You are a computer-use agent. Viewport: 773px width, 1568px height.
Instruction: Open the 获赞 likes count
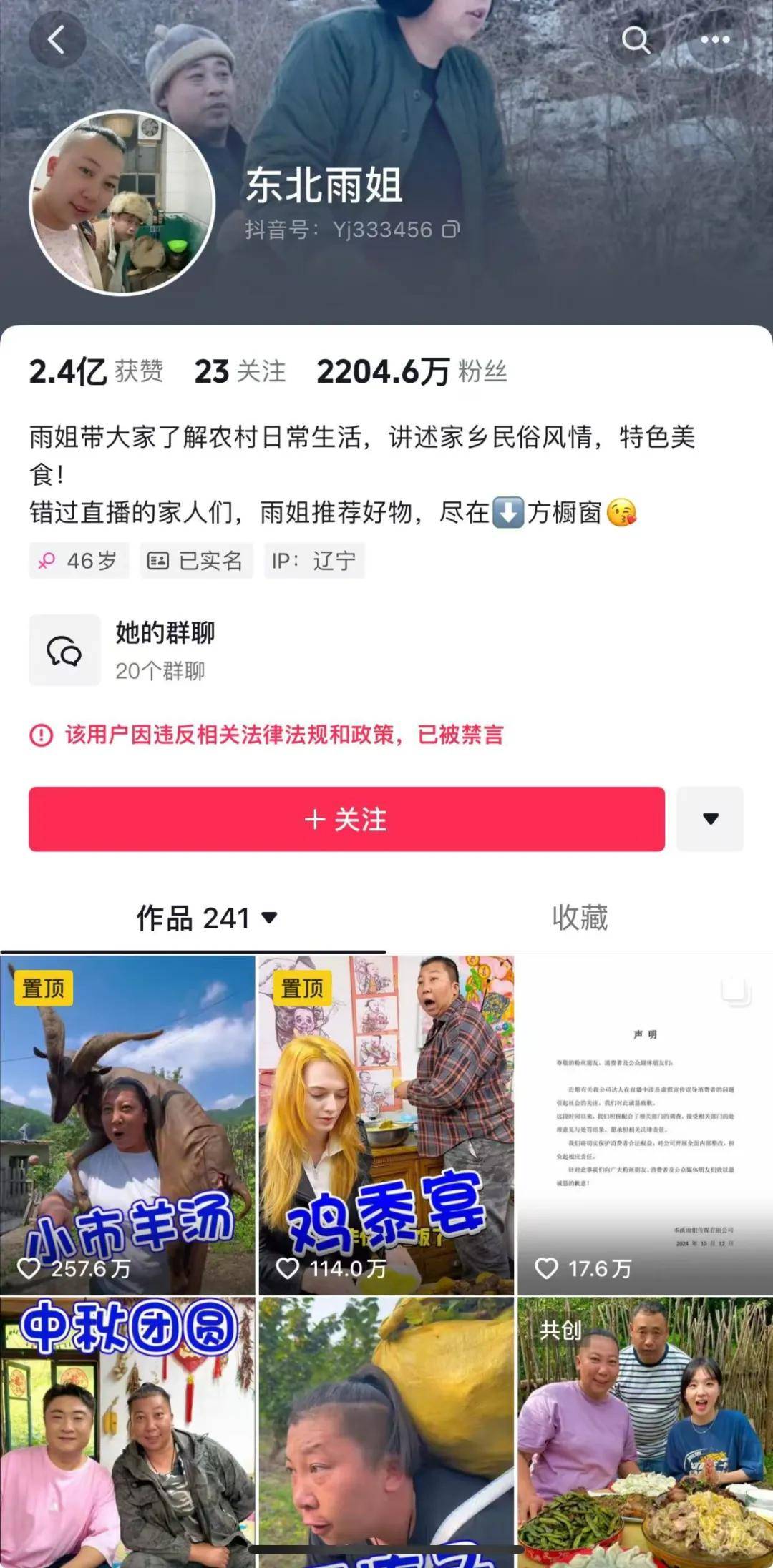pyautogui.click(x=97, y=371)
